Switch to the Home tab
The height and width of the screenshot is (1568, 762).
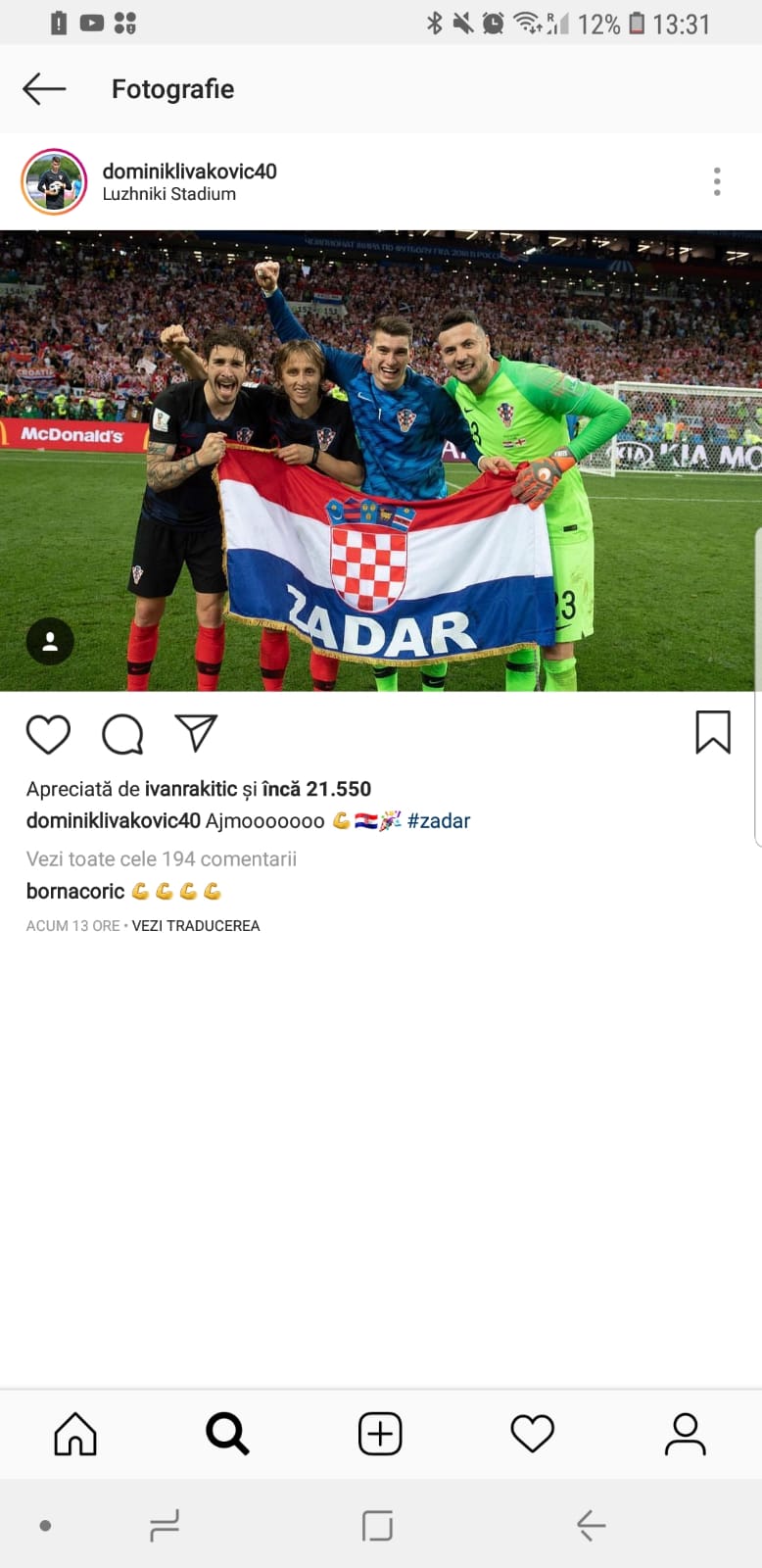[x=75, y=1434]
